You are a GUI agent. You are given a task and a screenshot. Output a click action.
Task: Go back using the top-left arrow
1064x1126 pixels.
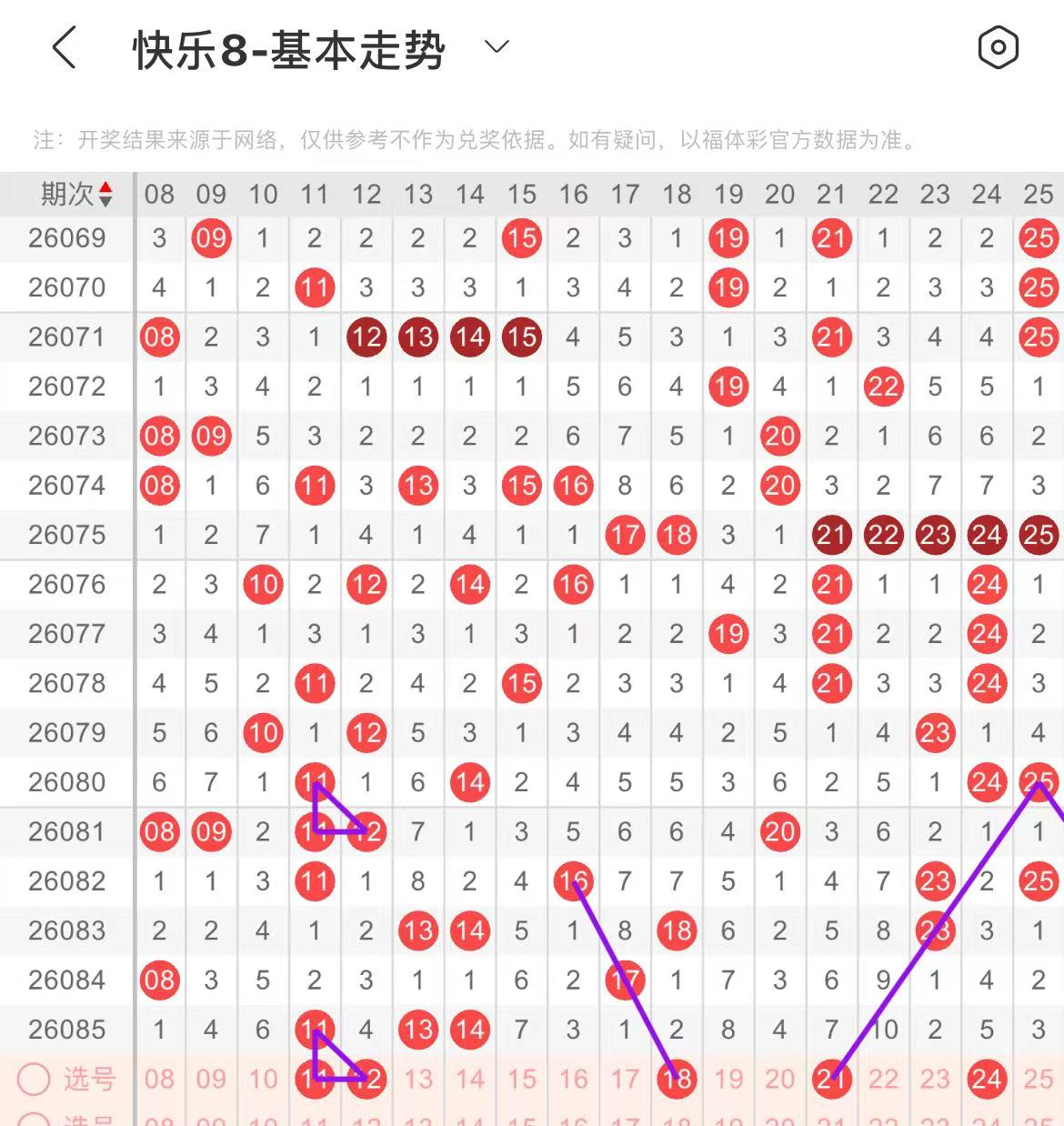point(64,47)
